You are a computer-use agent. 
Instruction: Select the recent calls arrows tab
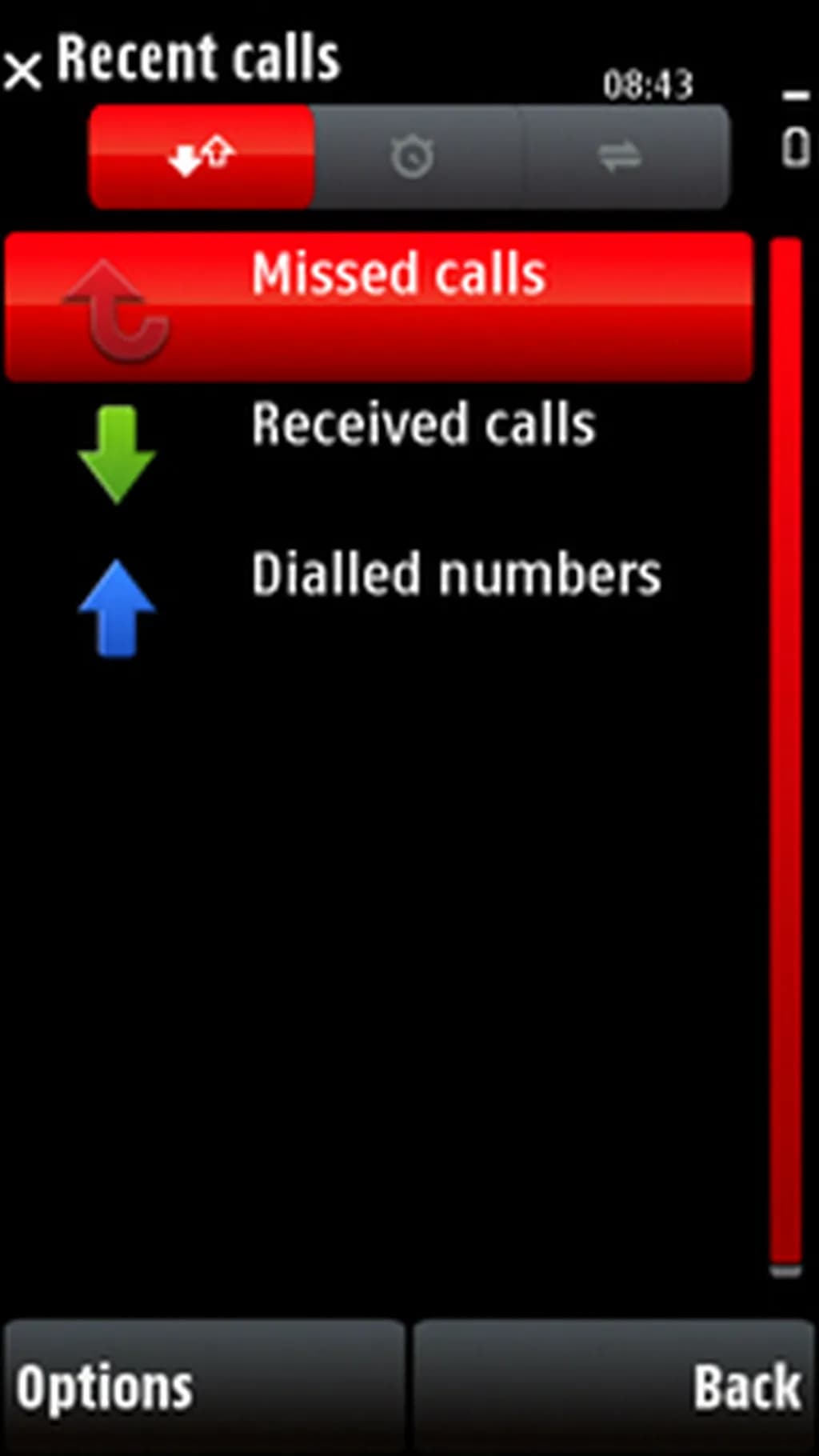pos(202,157)
